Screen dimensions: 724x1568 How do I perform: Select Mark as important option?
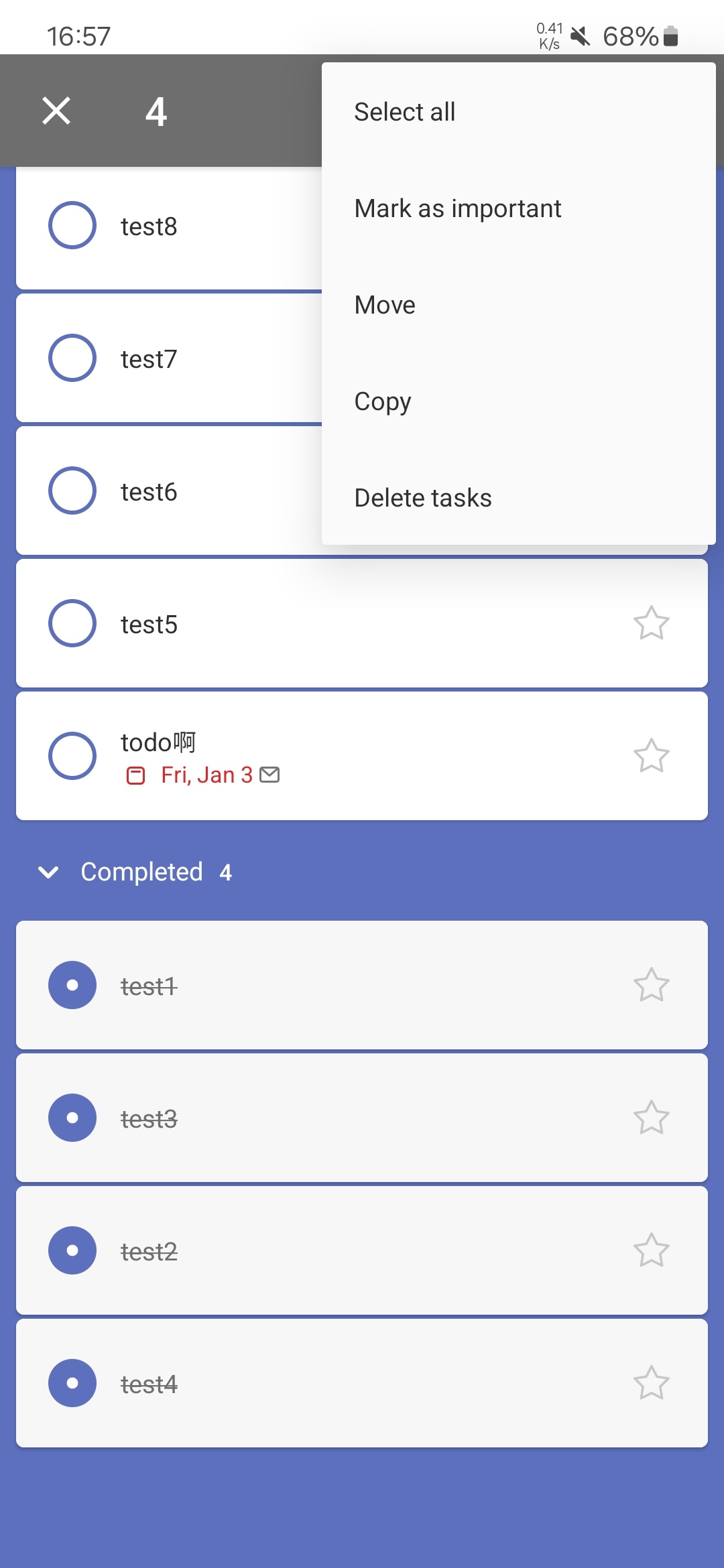click(518, 208)
